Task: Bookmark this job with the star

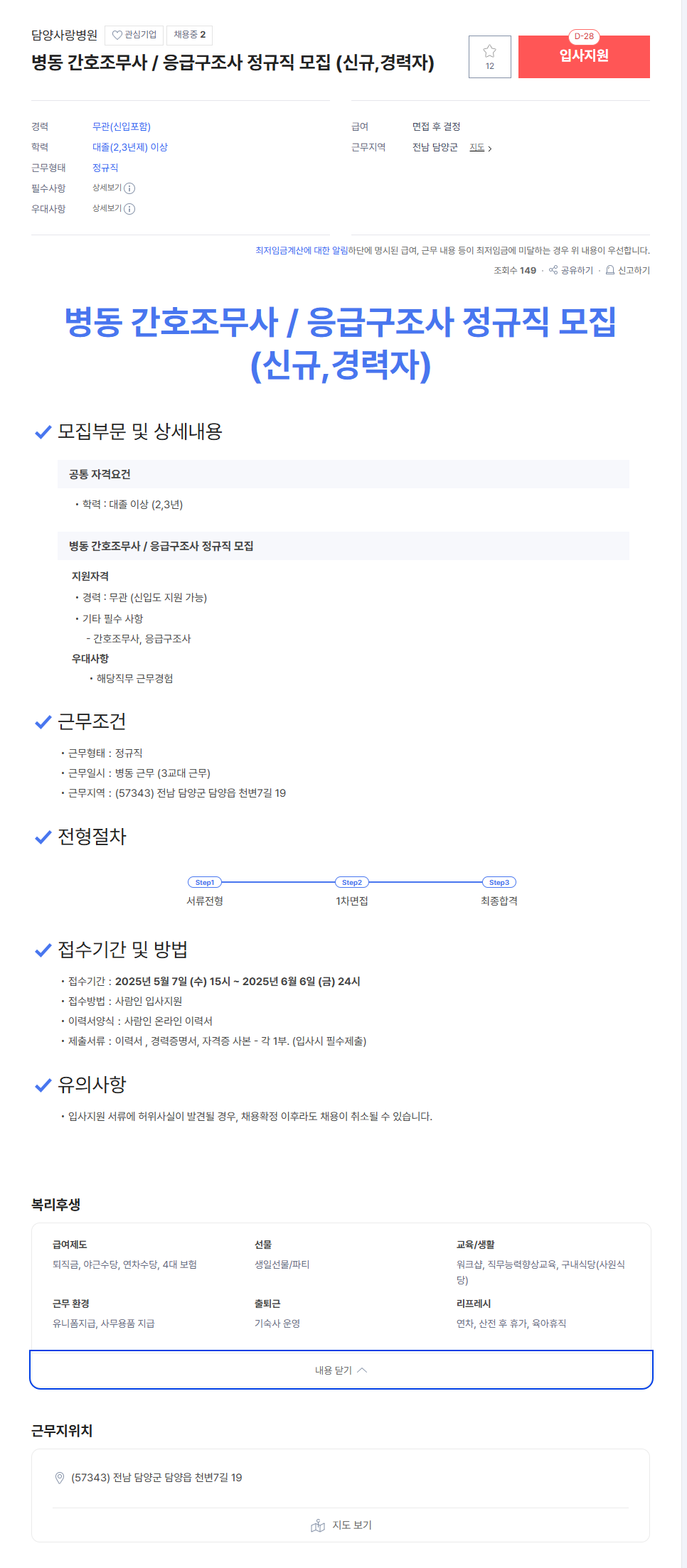Action: [489, 57]
